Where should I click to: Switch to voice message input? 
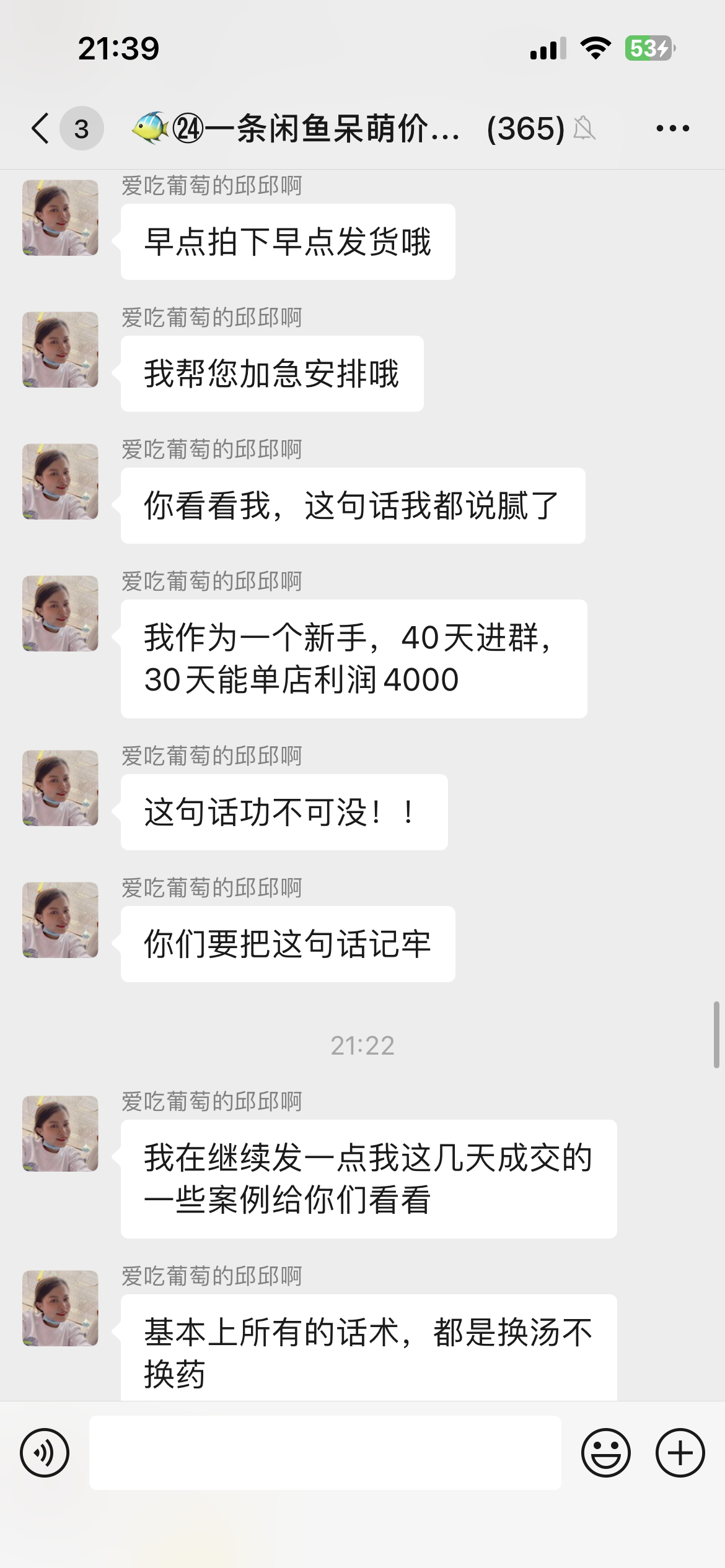point(45,1453)
